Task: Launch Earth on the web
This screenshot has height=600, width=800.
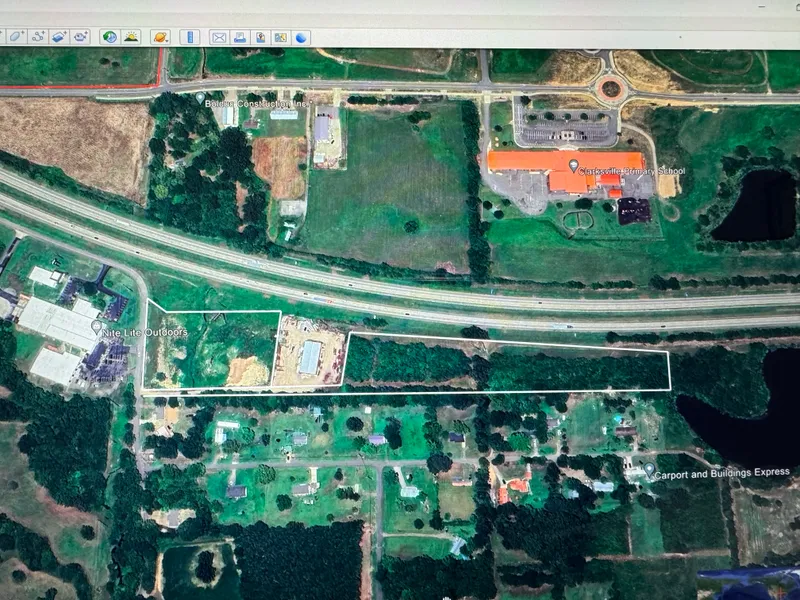Action: click(x=301, y=37)
